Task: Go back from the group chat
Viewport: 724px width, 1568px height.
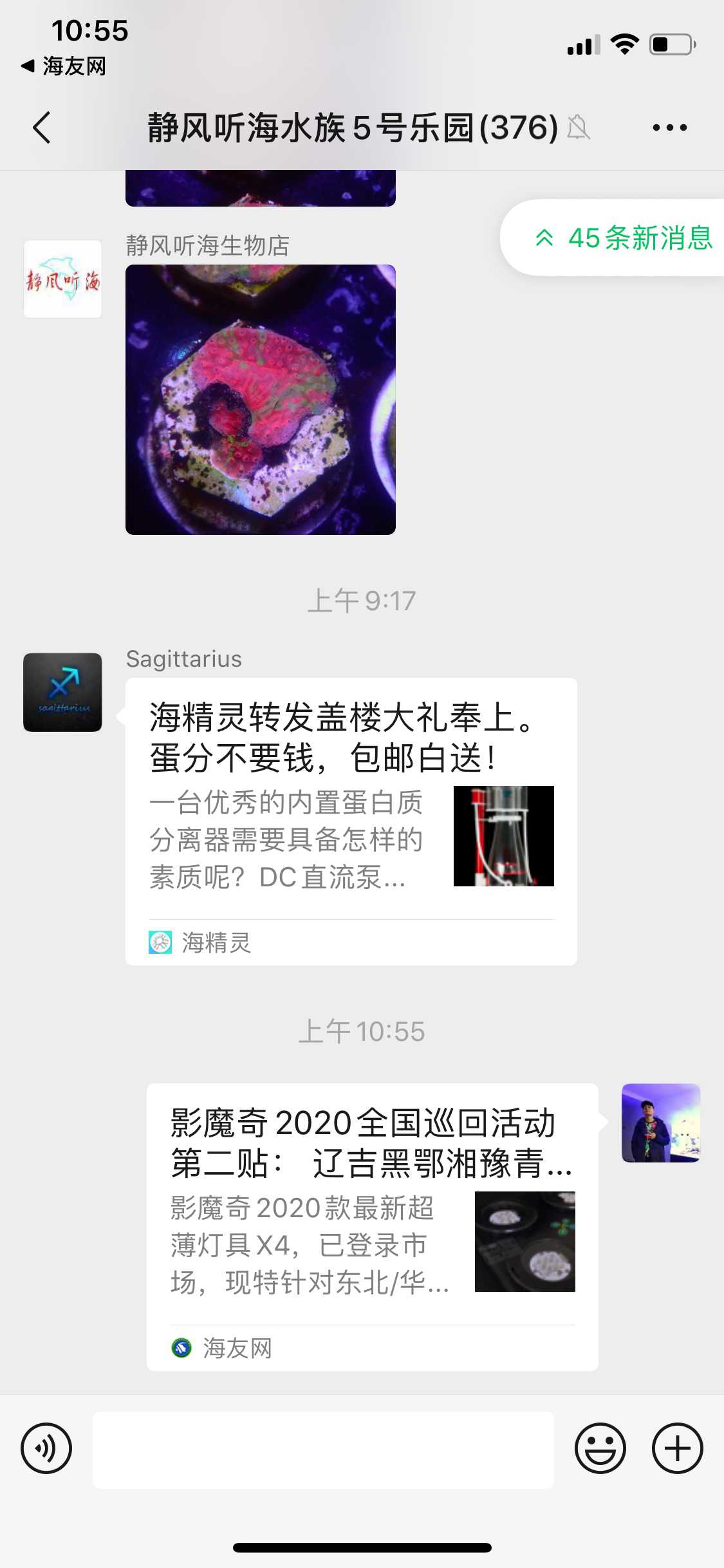Action: click(42, 127)
